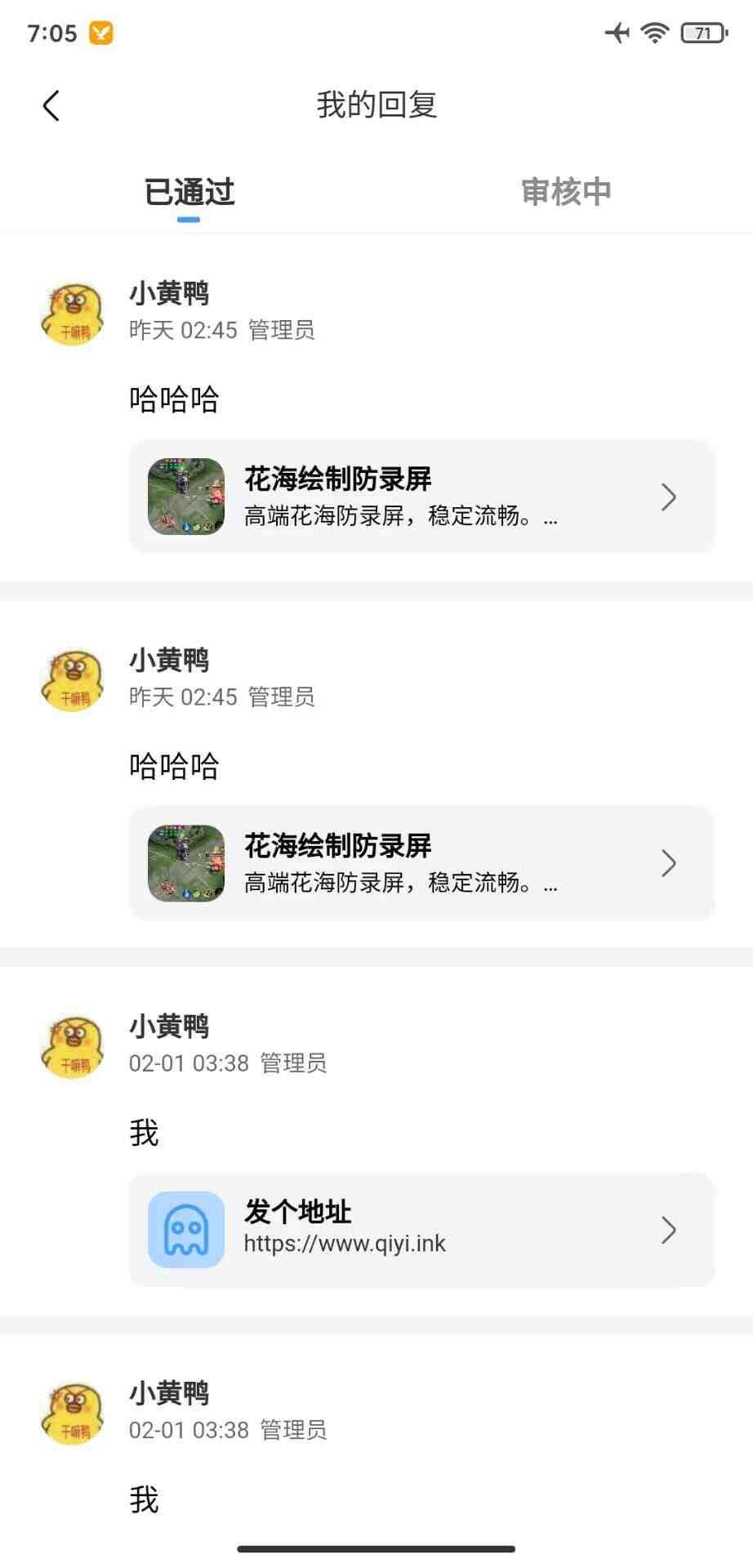Switch to the 审核中 tab
The image size is (753, 1568).
(566, 192)
